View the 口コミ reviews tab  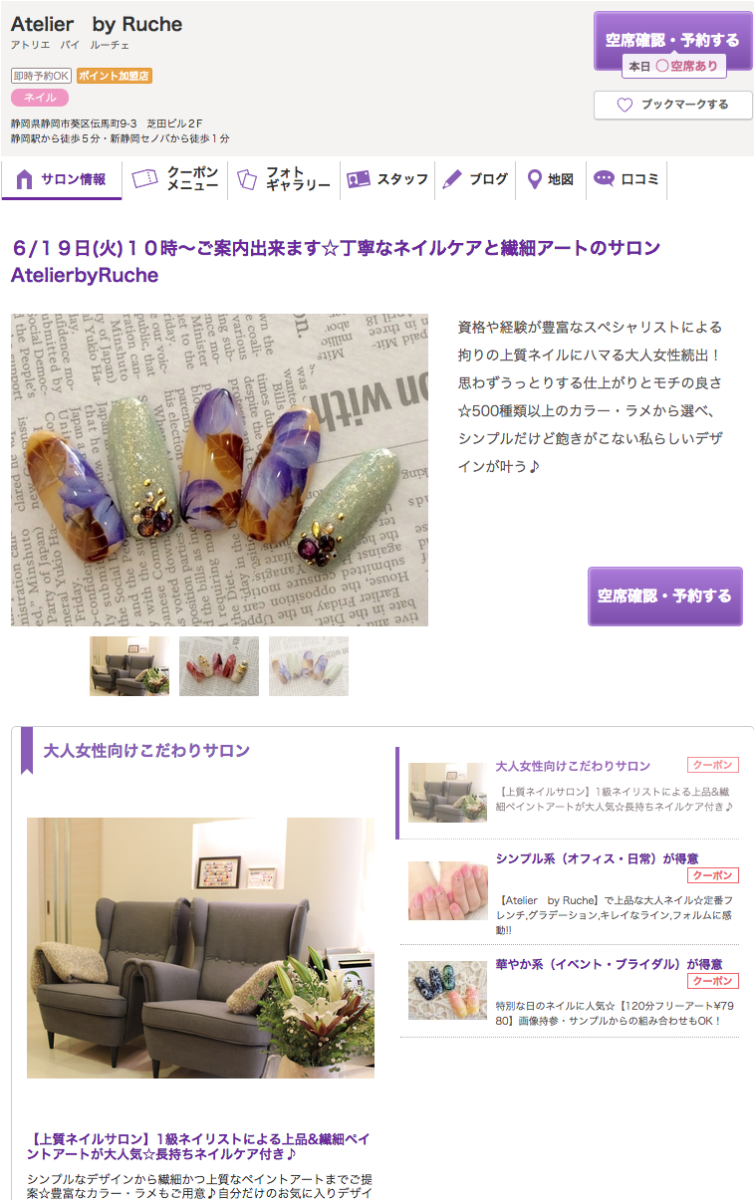(627, 180)
